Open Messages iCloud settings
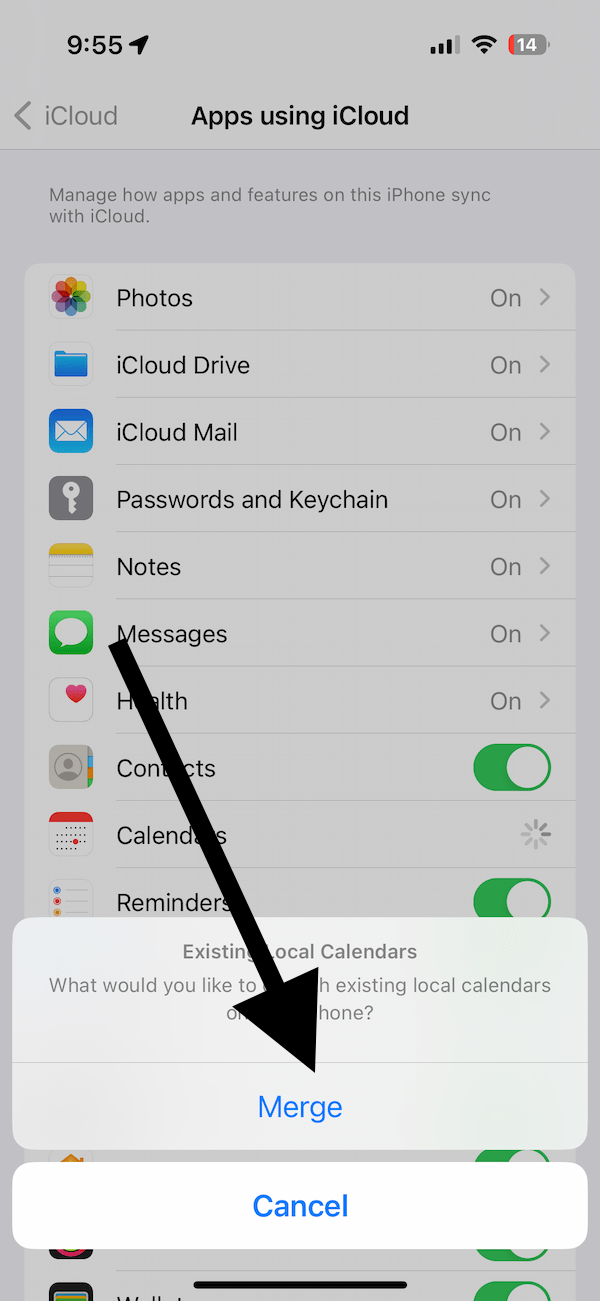The width and height of the screenshot is (600, 1301). tap(300, 634)
